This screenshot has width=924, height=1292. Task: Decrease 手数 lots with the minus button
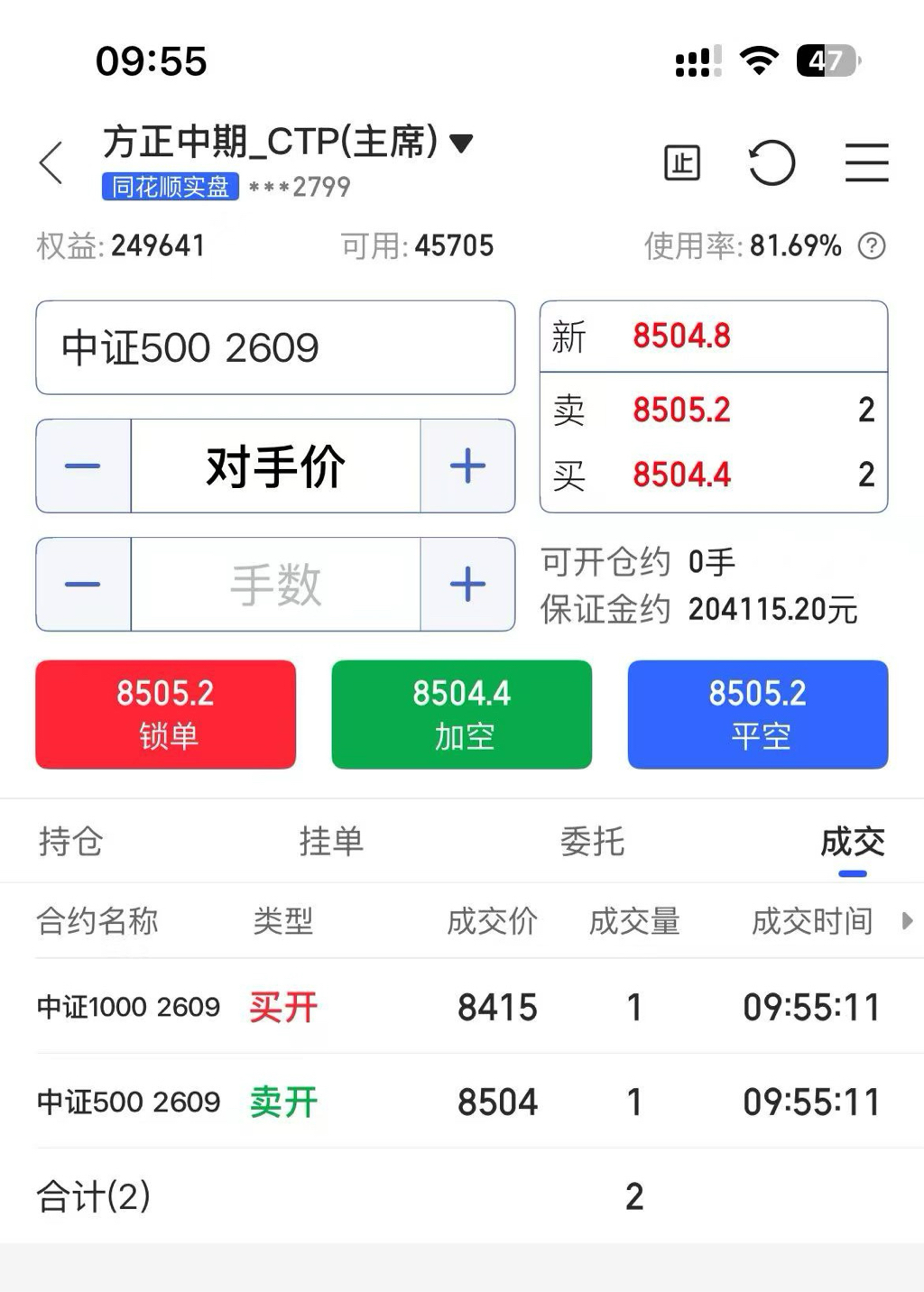(x=83, y=585)
